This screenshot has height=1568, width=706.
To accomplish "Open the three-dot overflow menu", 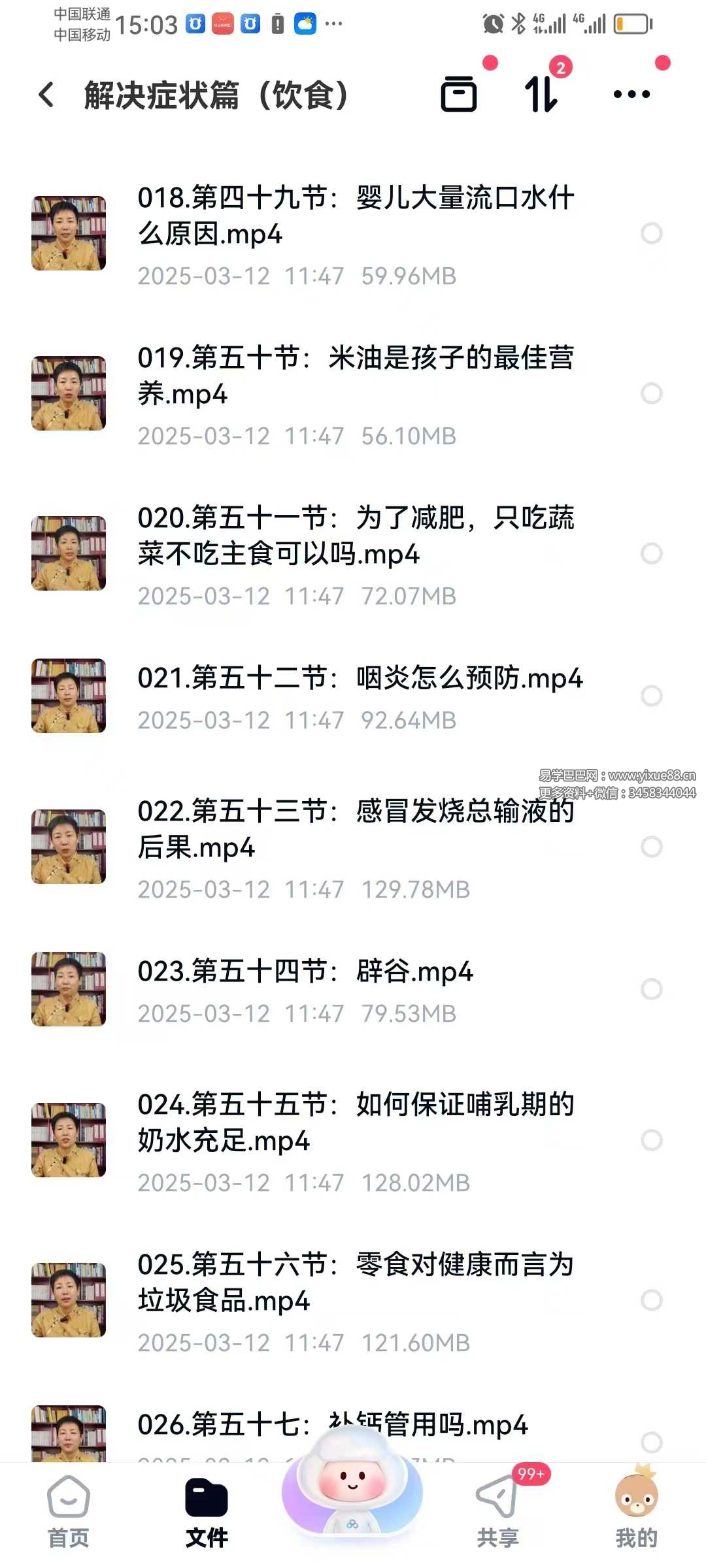I will (631, 95).
